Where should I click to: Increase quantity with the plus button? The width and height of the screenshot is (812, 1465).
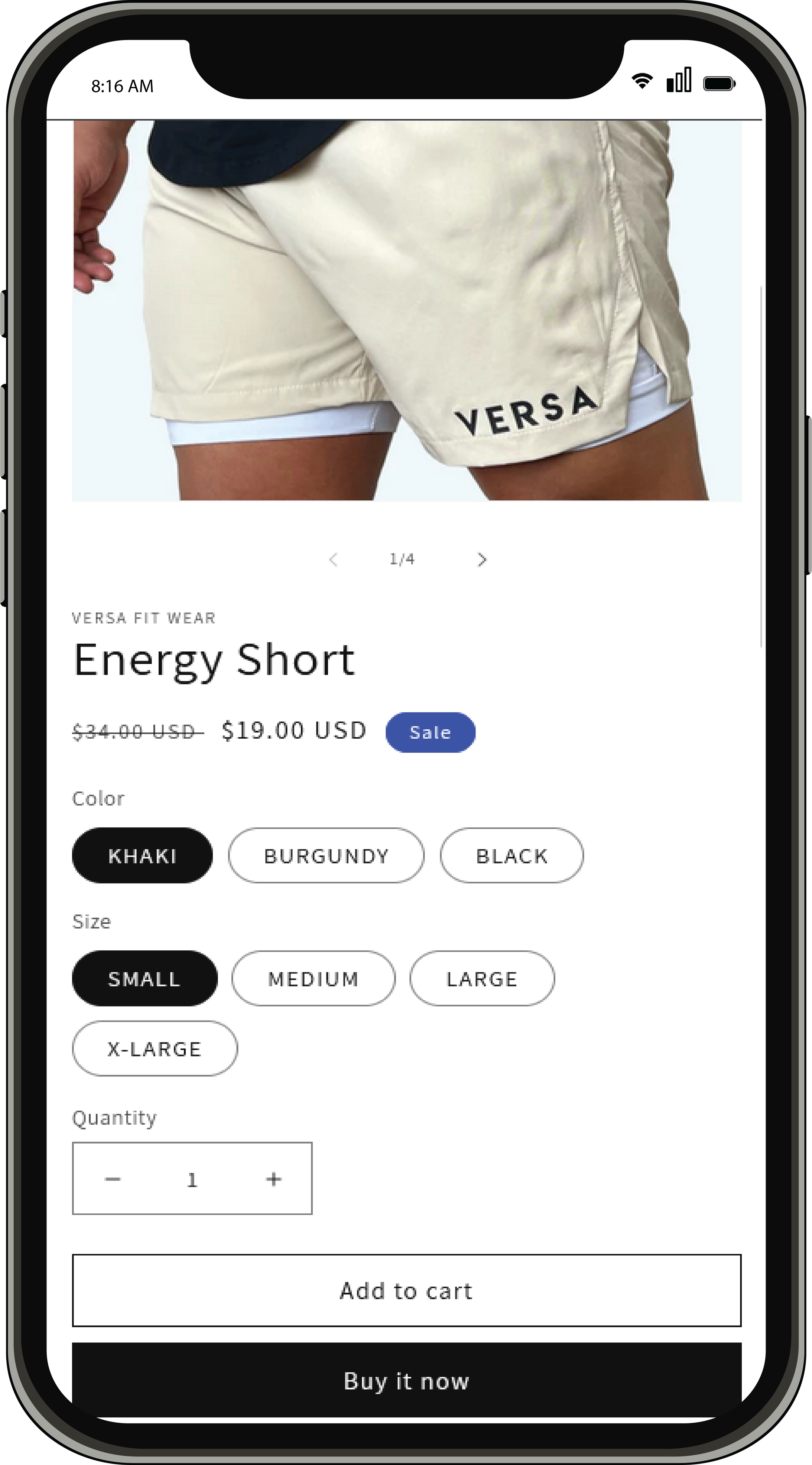click(273, 1179)
